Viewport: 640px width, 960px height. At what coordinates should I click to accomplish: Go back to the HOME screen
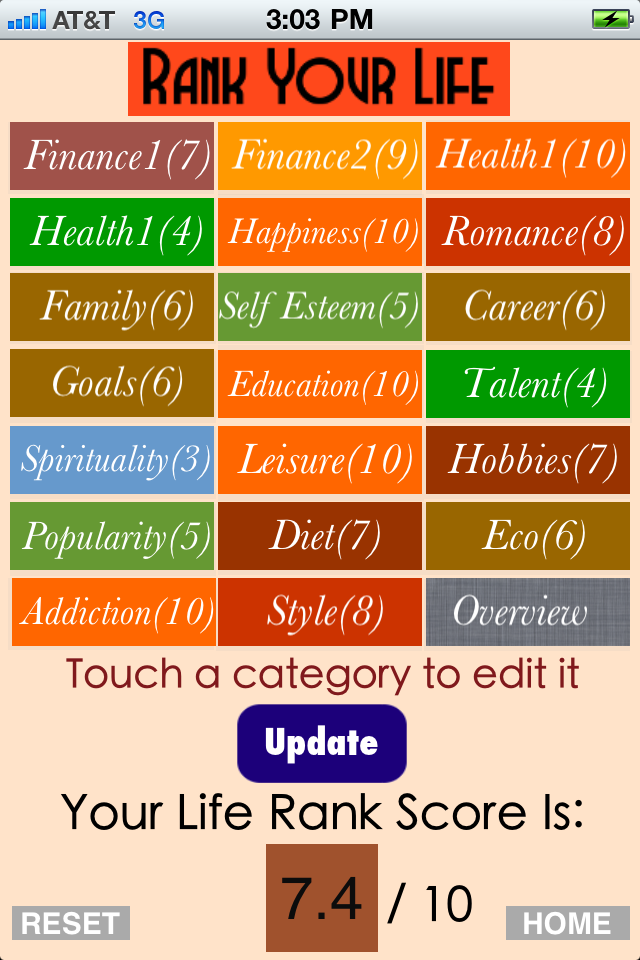pyautogui.click(x=567, y=923)
